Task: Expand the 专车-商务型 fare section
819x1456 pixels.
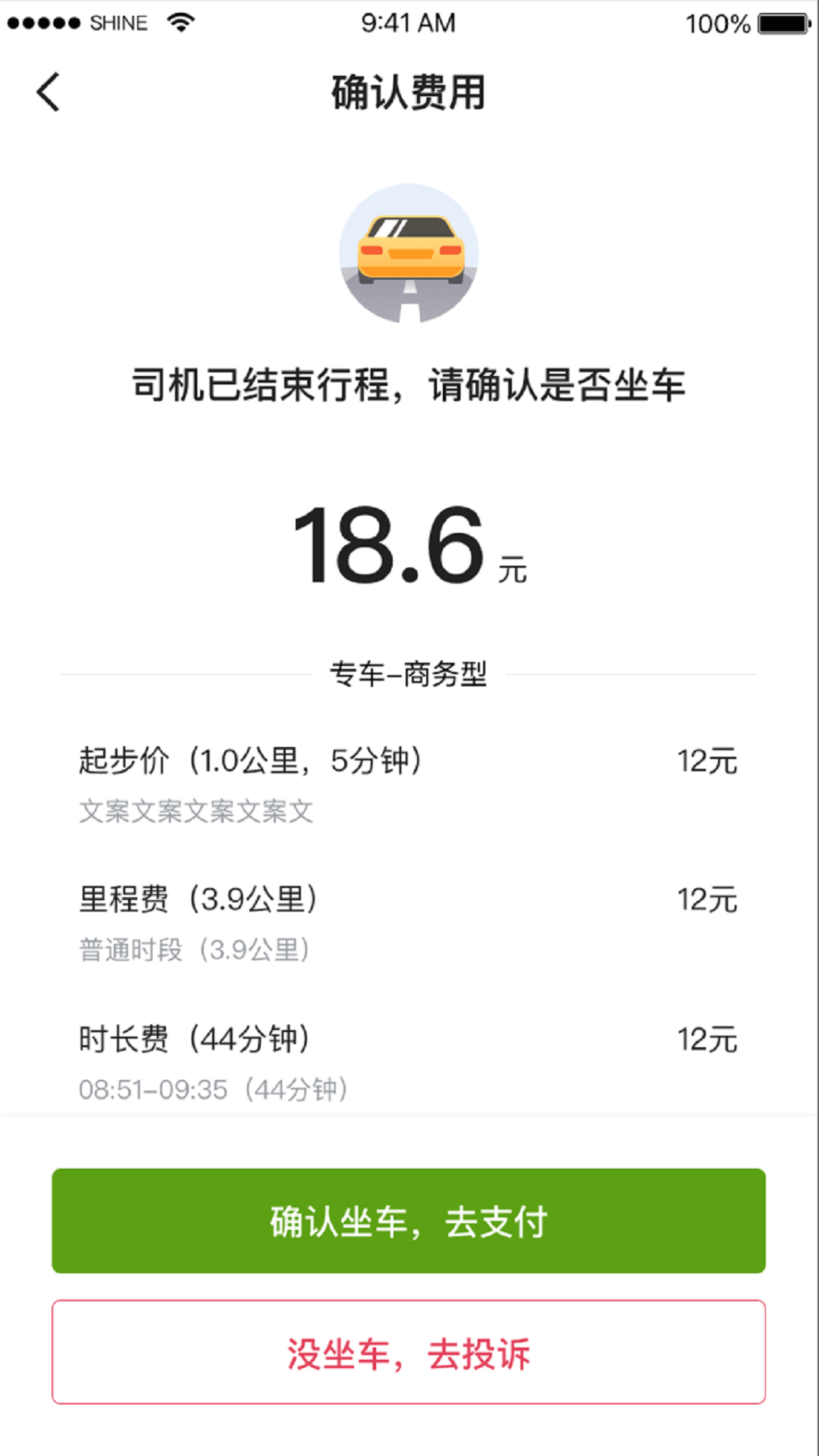Action: pos(409,673)
